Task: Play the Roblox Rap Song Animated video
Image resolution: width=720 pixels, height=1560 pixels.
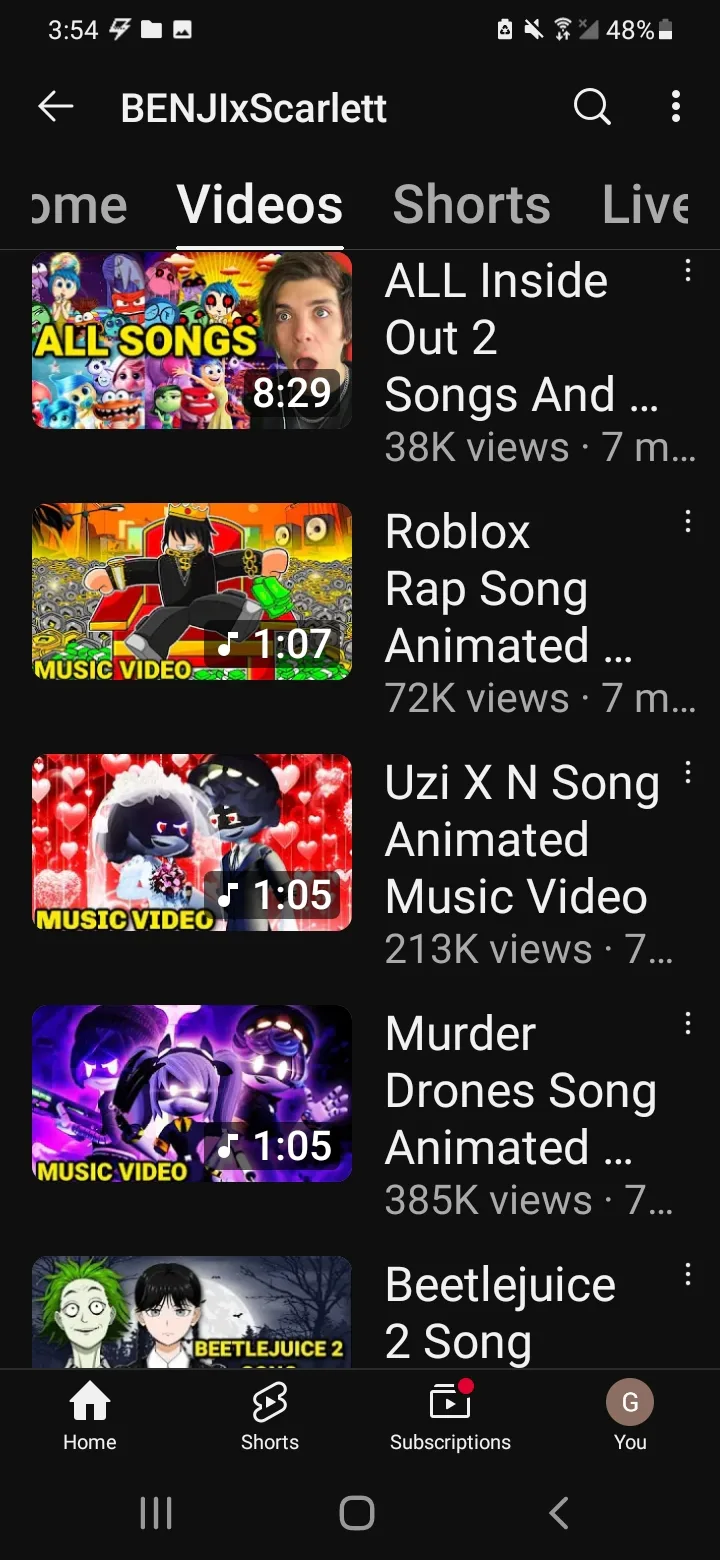Action: click(192, 592)
